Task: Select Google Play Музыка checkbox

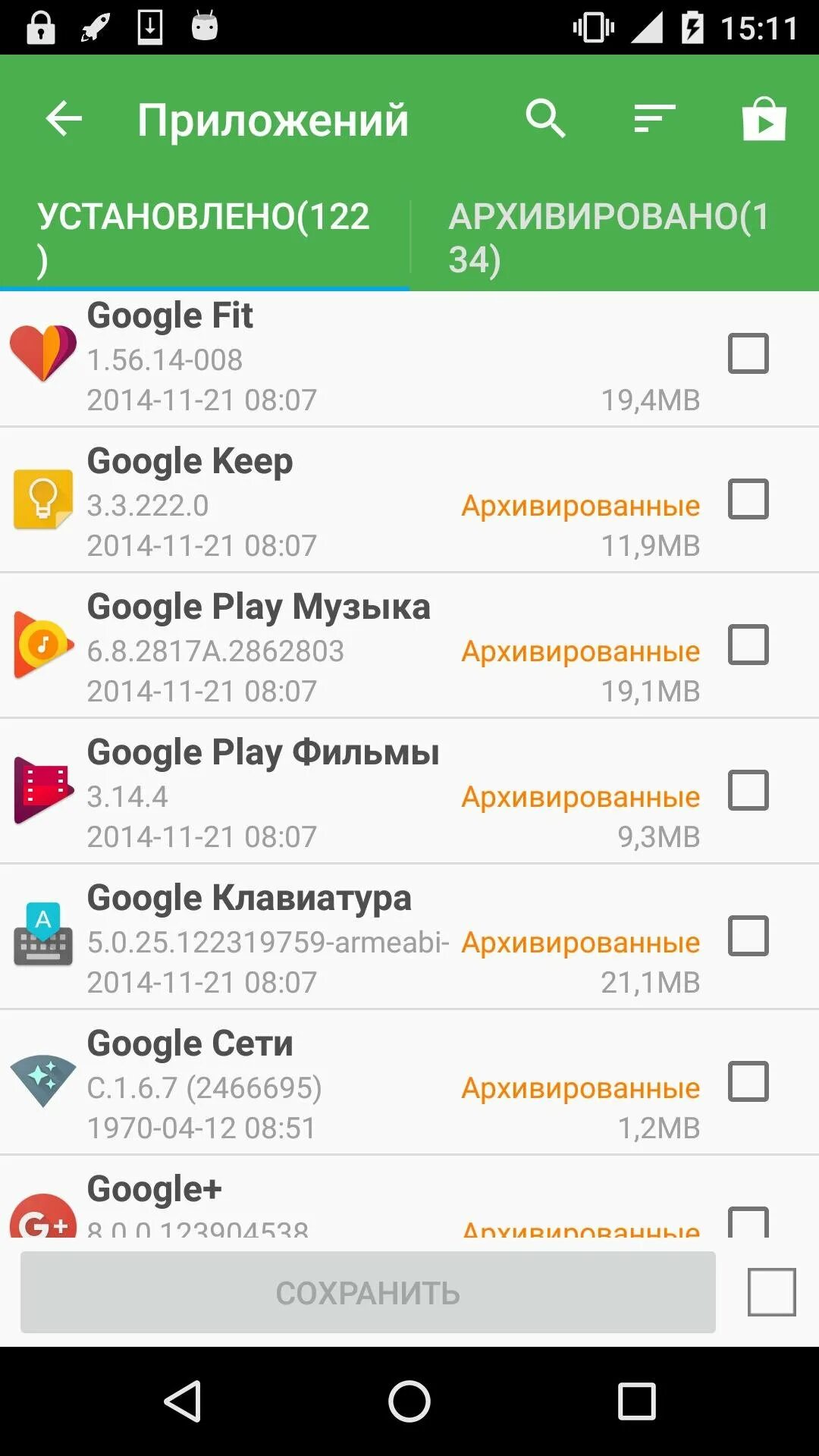Action: (x=748, y=645)
